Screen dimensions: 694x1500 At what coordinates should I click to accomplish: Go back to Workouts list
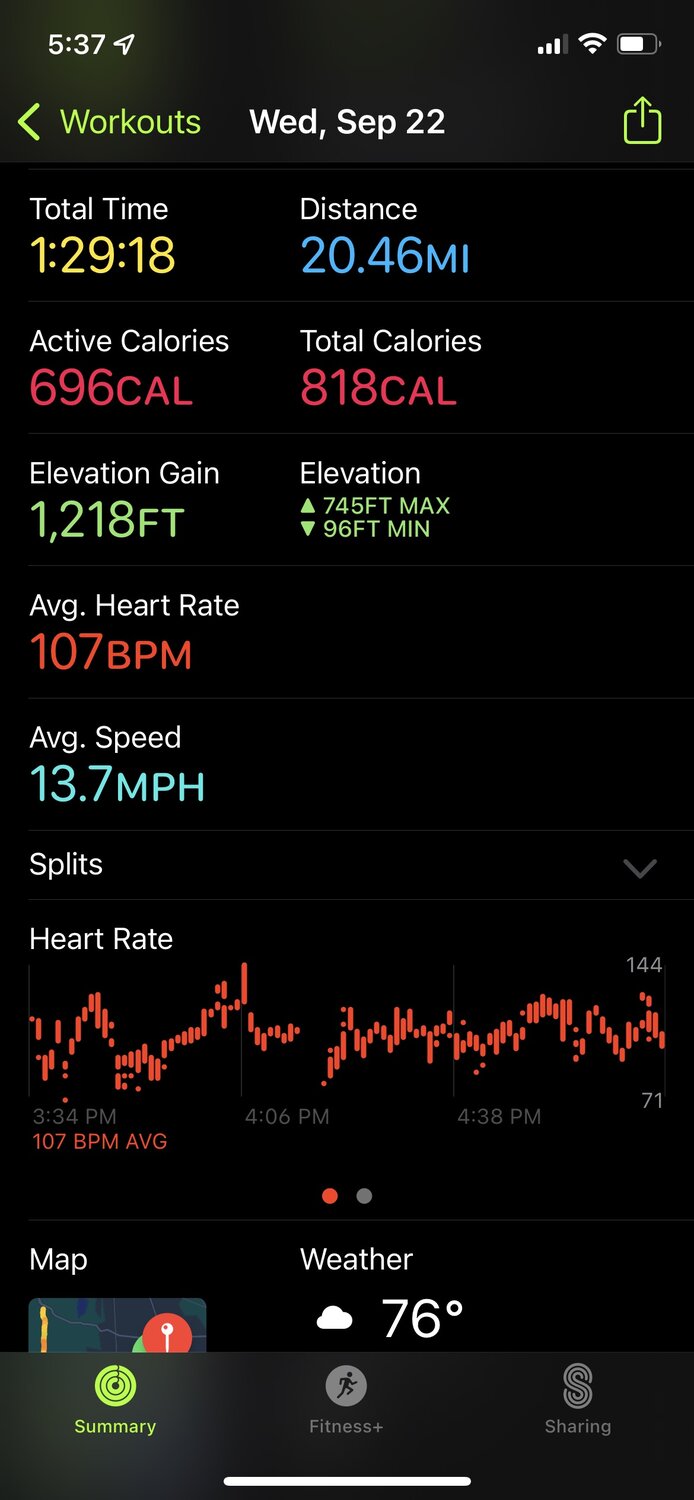click(x=110, y=122)
